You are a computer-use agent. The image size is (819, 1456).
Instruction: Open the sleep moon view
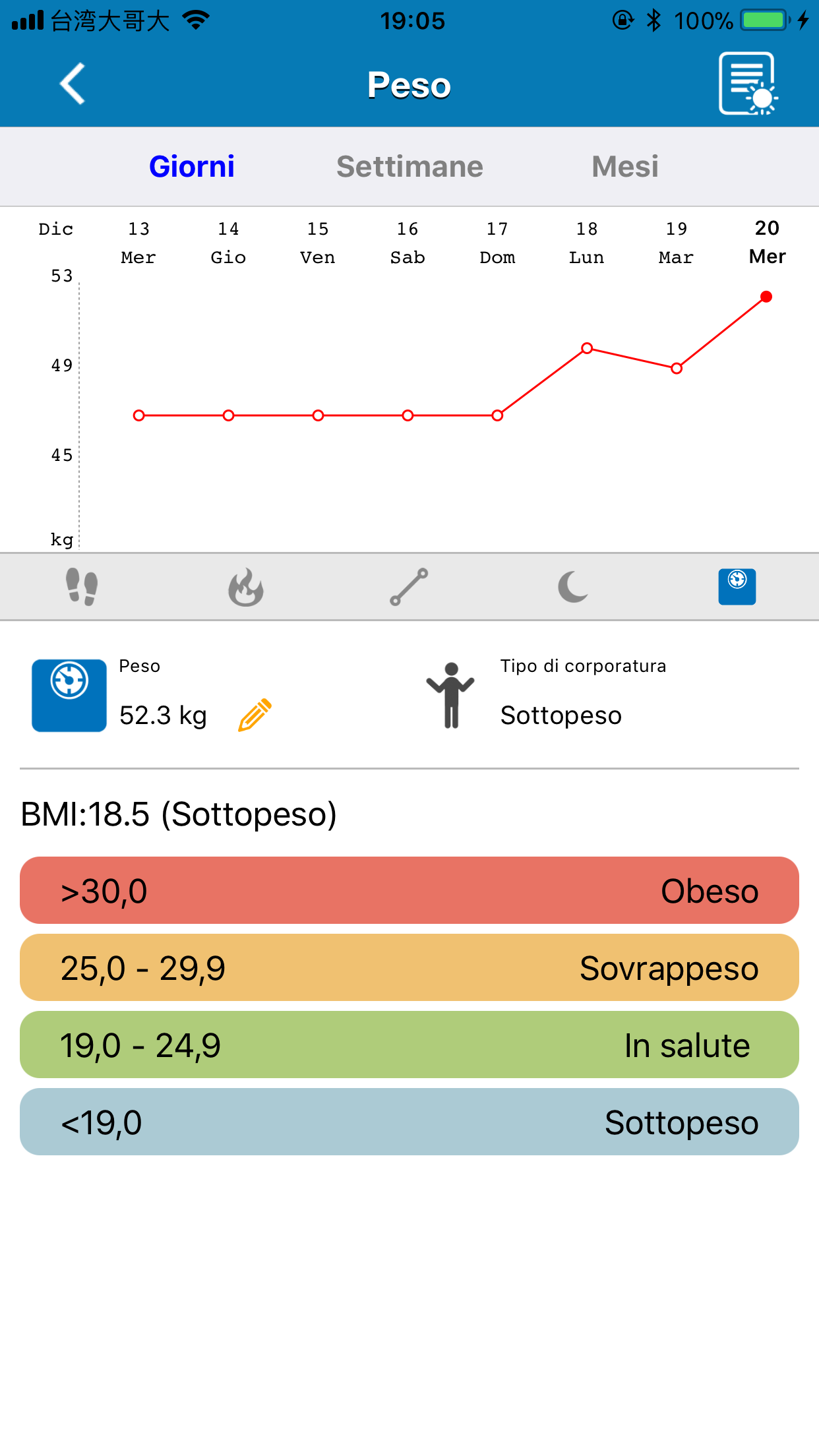pos(572,587)
